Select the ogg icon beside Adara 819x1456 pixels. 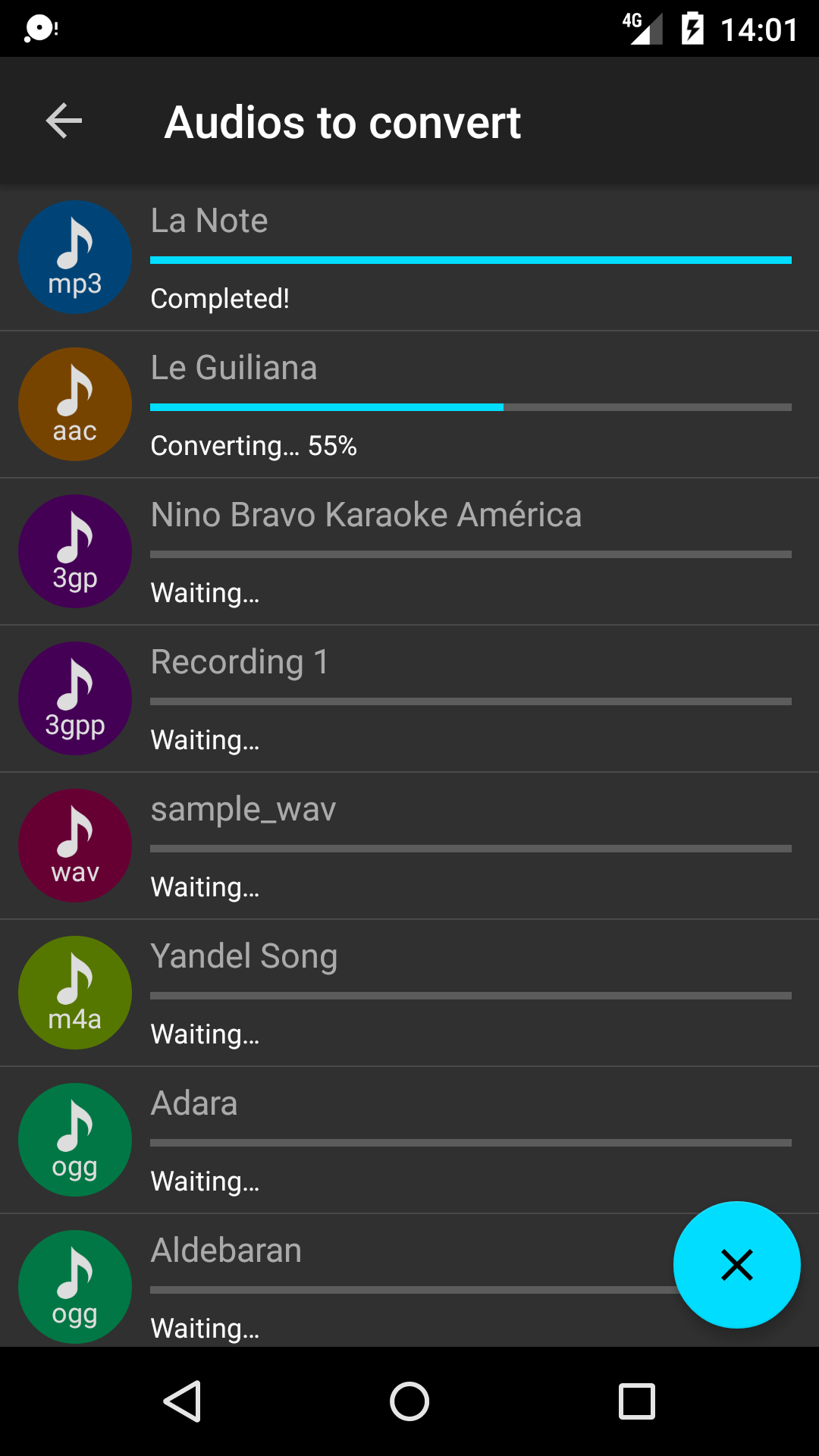[x=74, y=1139]
